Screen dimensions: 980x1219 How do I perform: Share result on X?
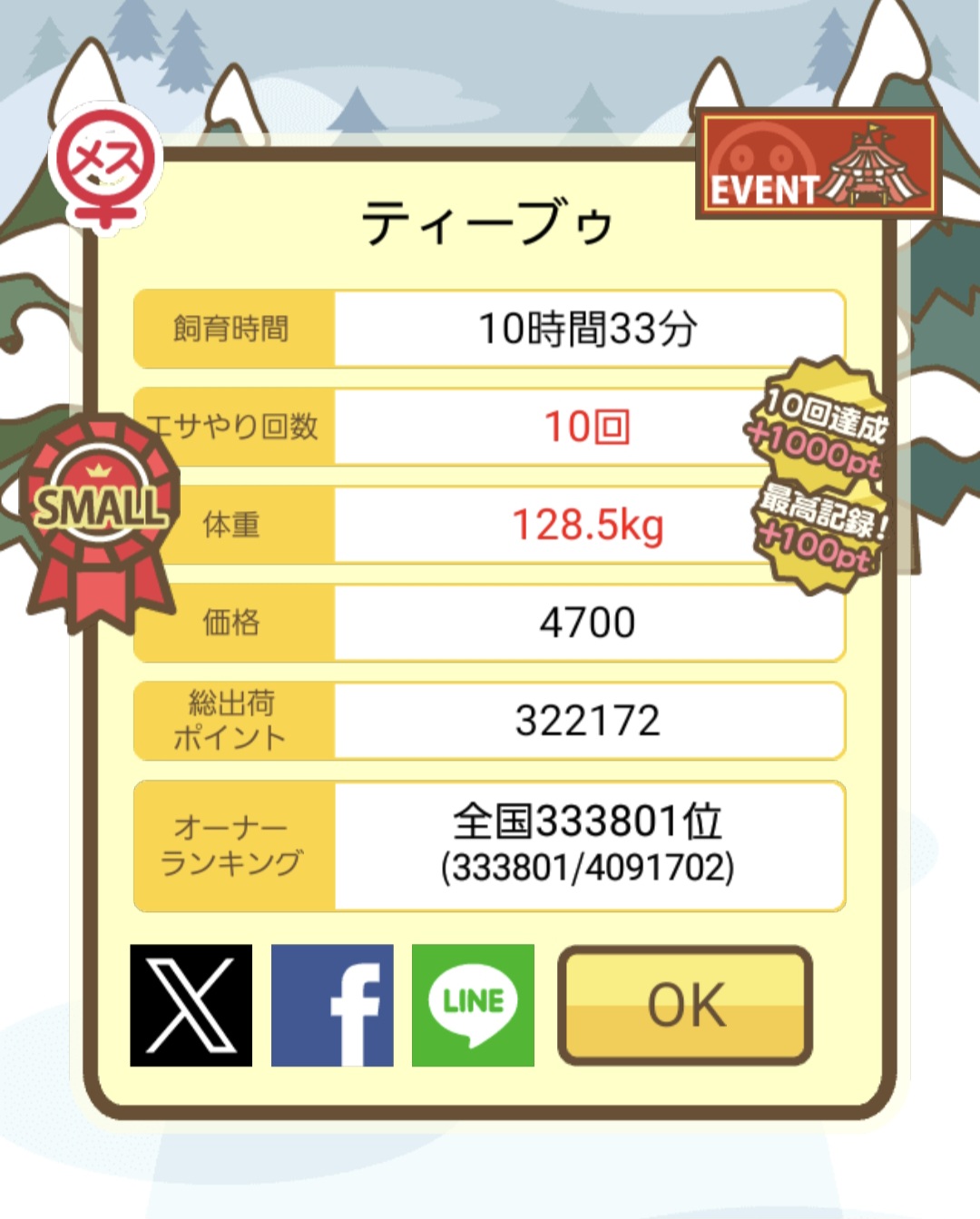coord(191,1005)
